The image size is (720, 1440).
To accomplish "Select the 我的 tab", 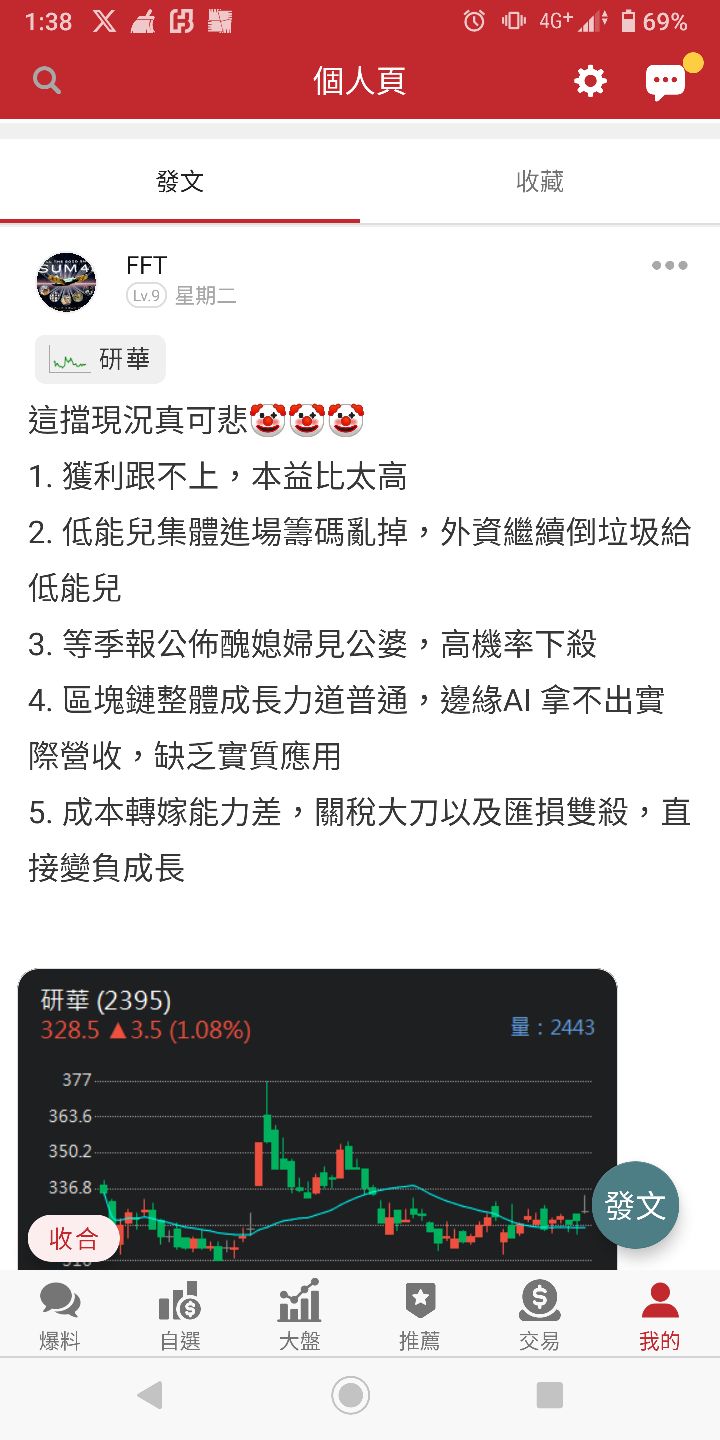I will [x=660, y=1314].
